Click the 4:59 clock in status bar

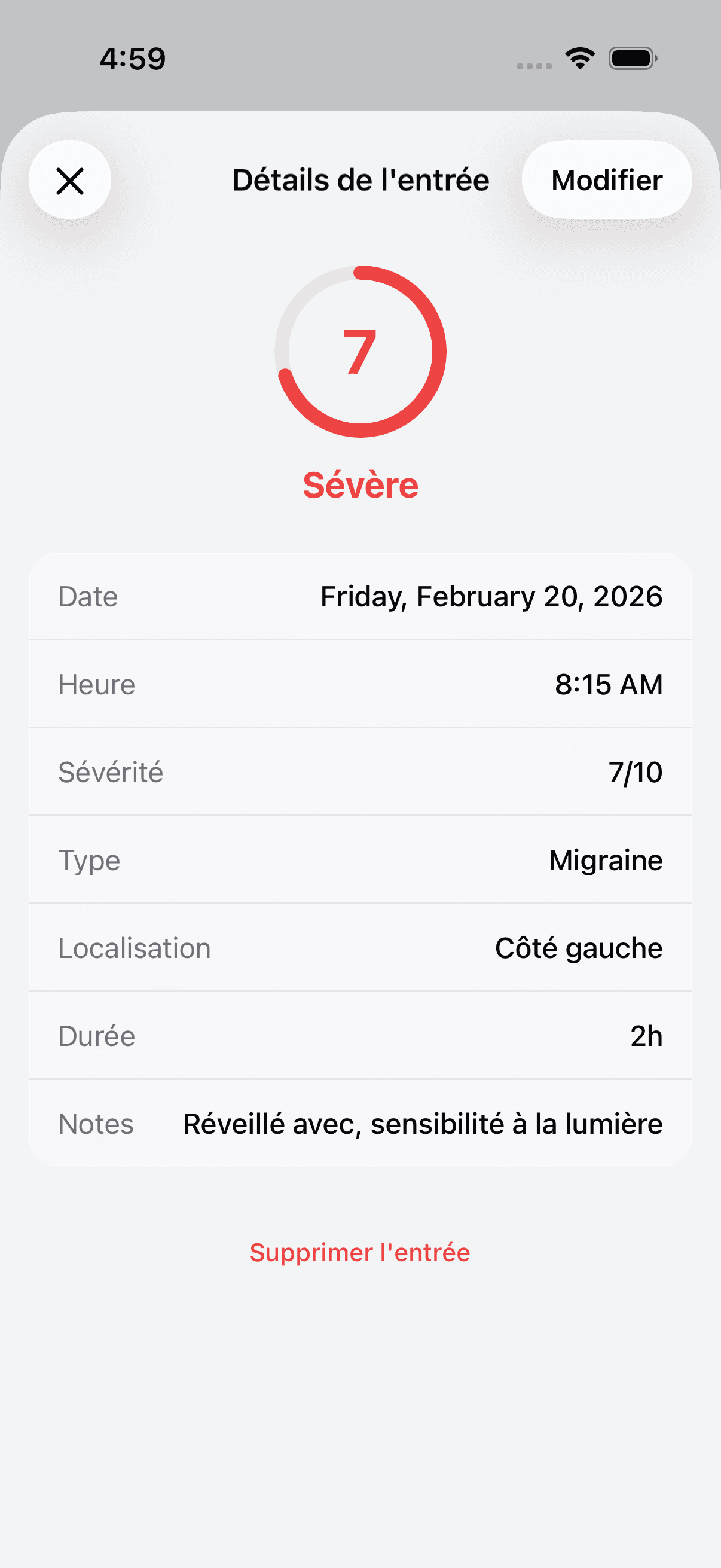[132, 58]
